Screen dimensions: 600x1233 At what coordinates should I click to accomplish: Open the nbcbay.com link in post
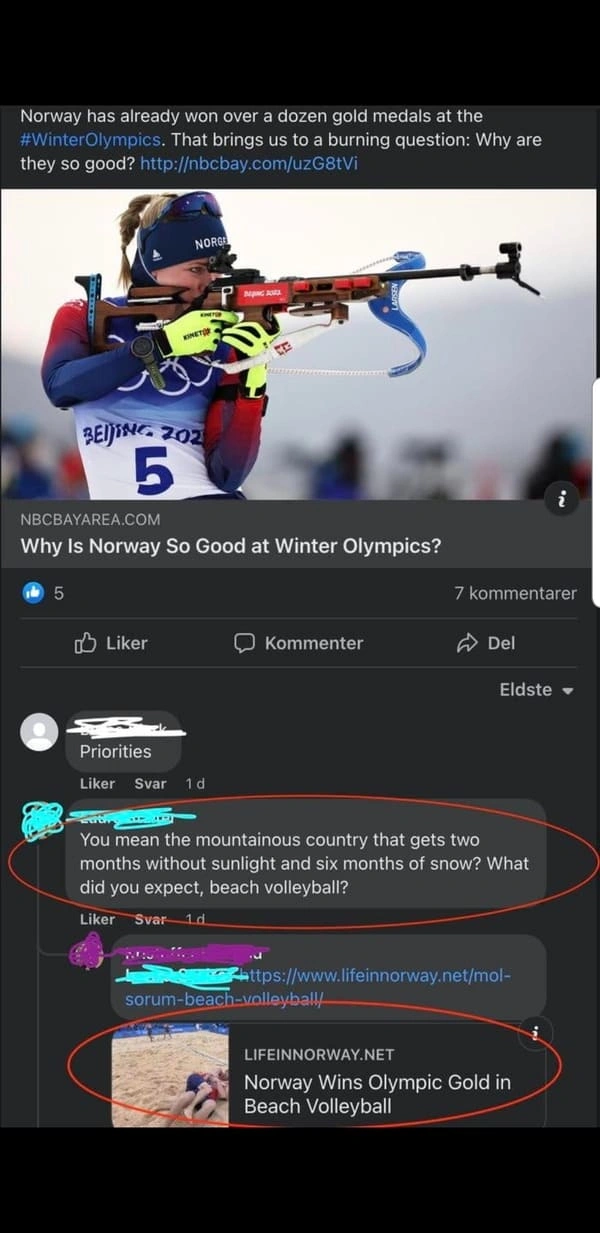248,164
